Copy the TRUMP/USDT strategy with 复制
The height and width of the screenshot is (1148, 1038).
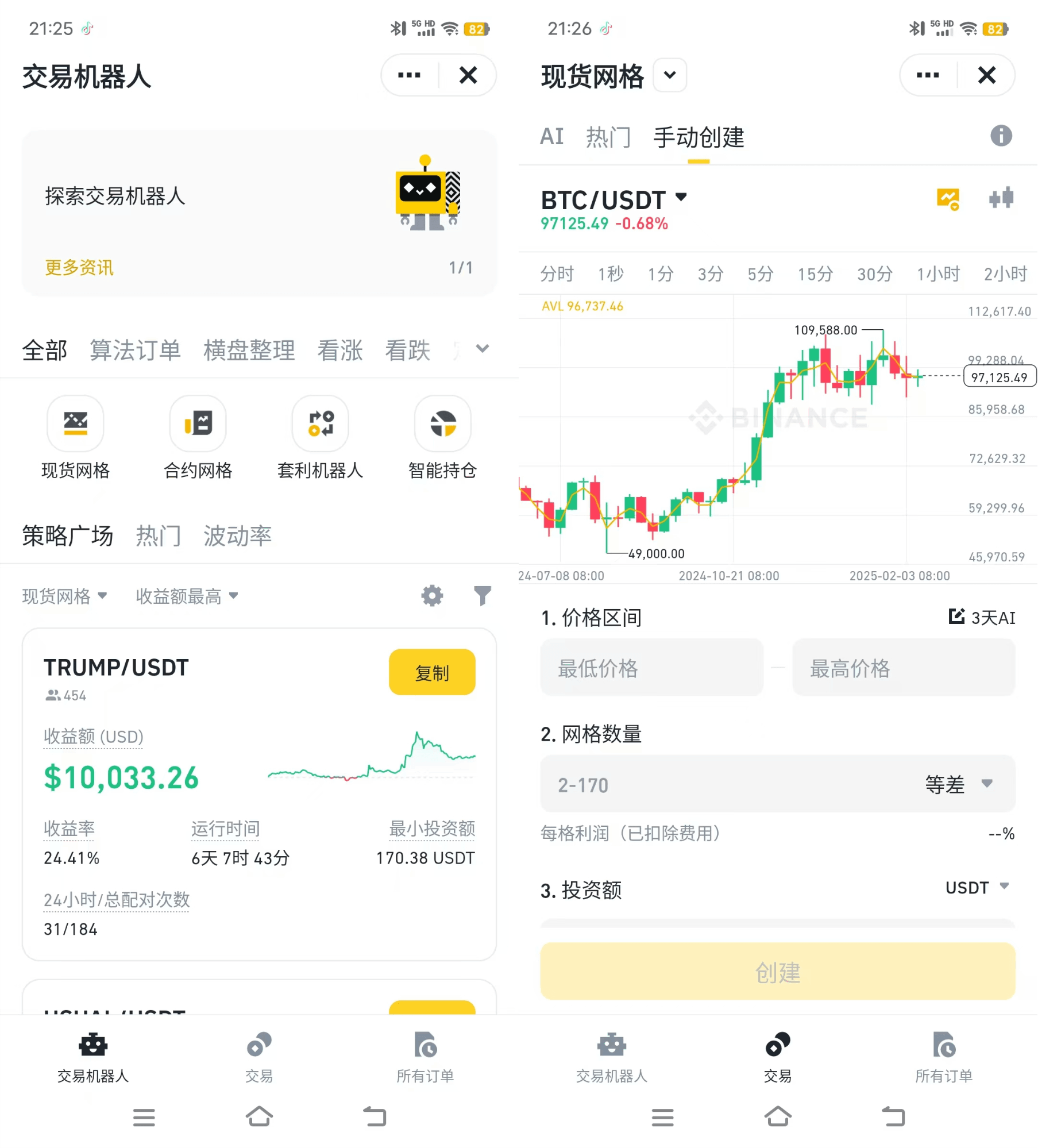[x=432, y=672]
